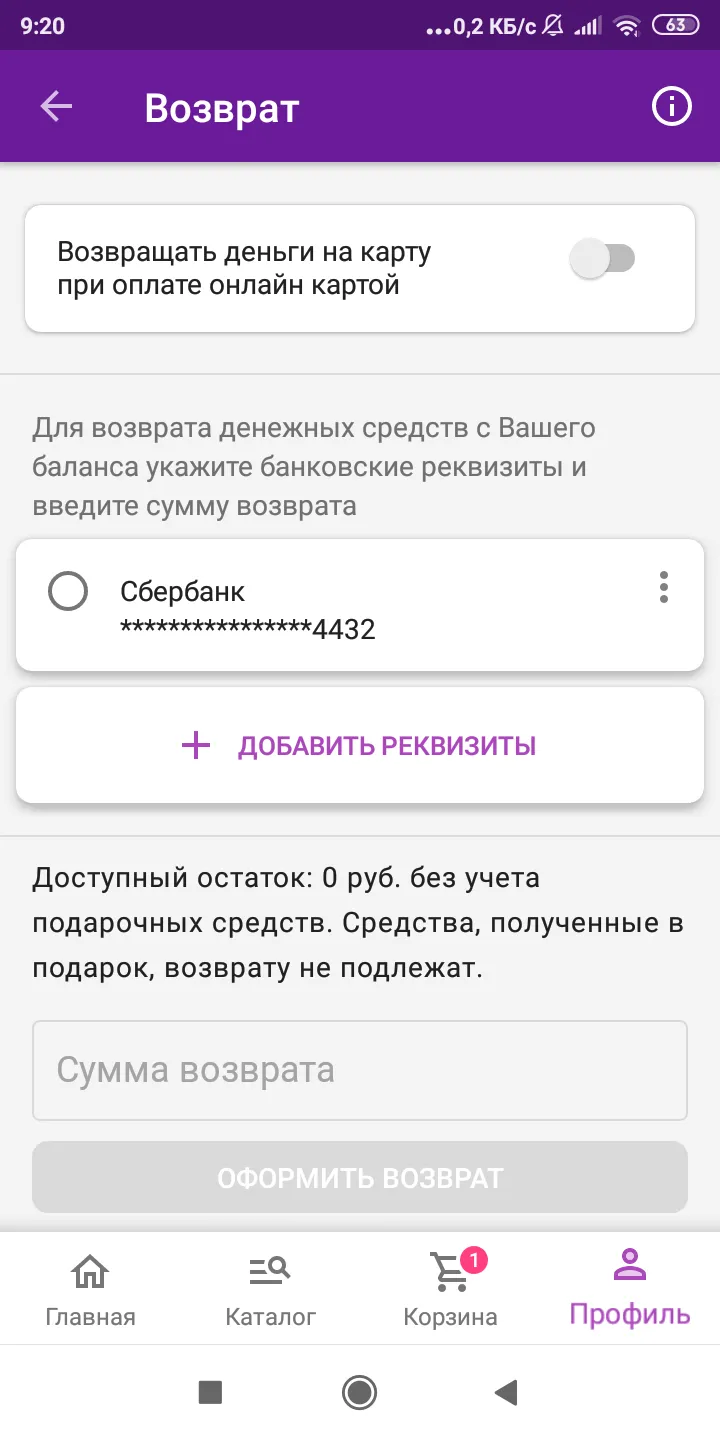Focus the Сумма возврата field

[360, 1070]
